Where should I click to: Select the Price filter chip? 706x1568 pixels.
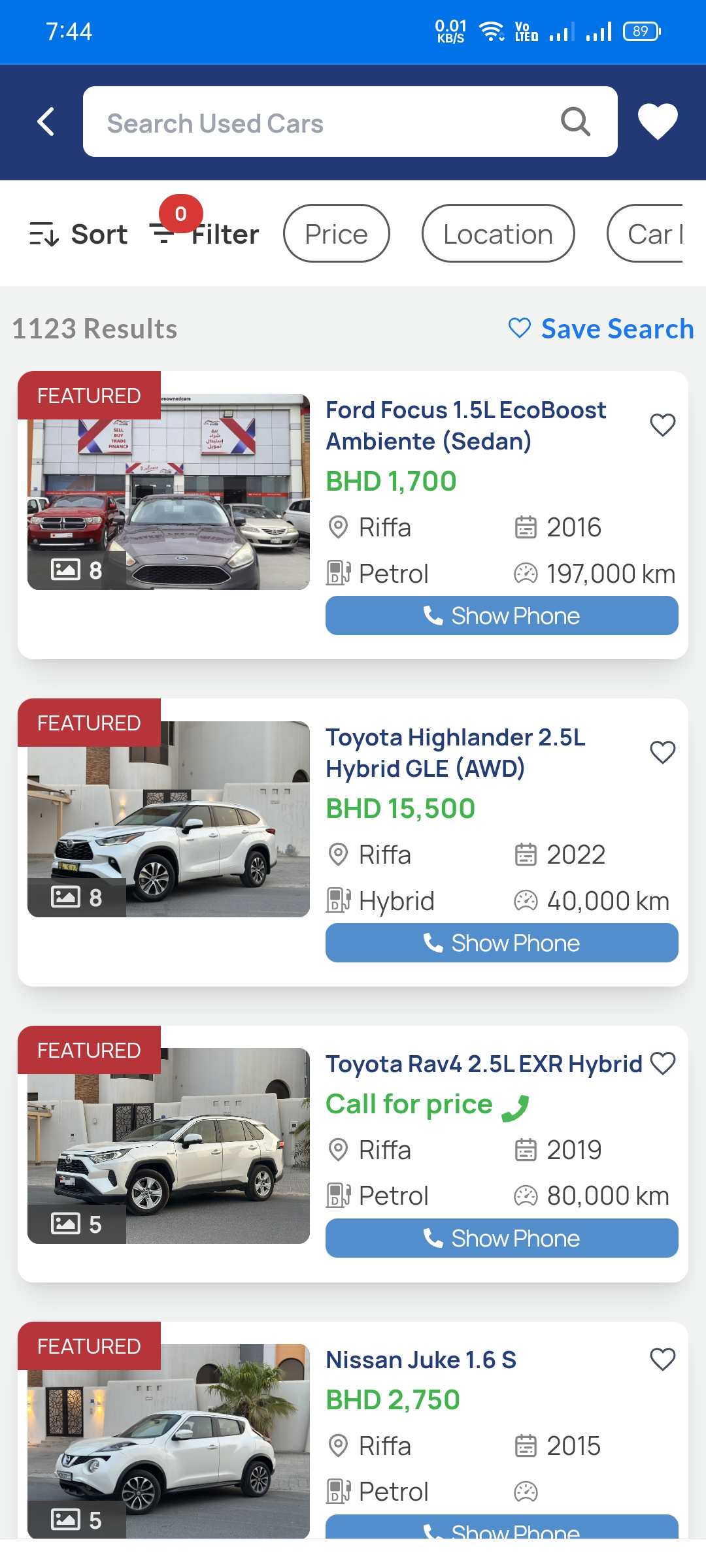336,234
